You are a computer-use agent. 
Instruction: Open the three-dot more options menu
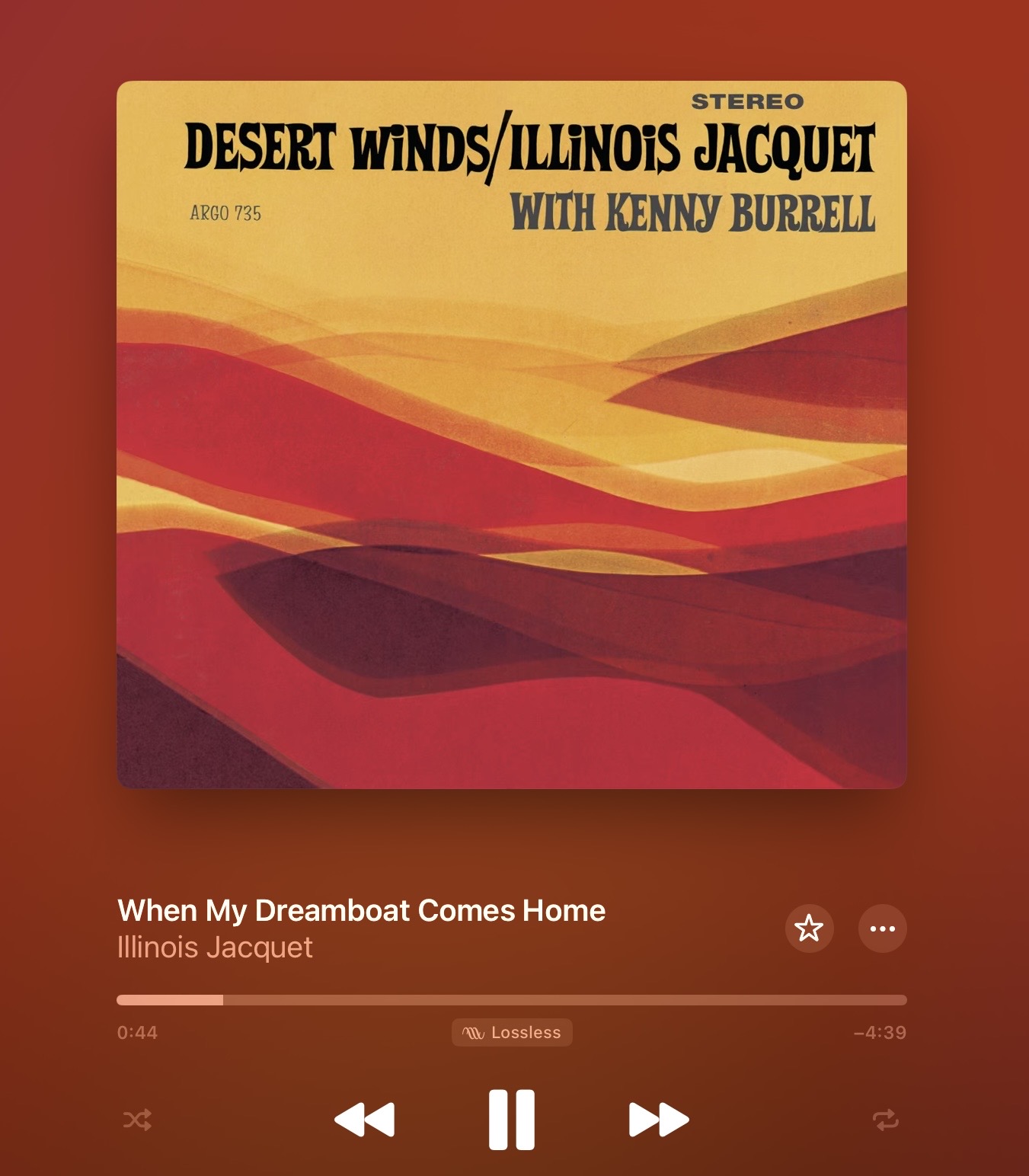(x=882, y=928)
